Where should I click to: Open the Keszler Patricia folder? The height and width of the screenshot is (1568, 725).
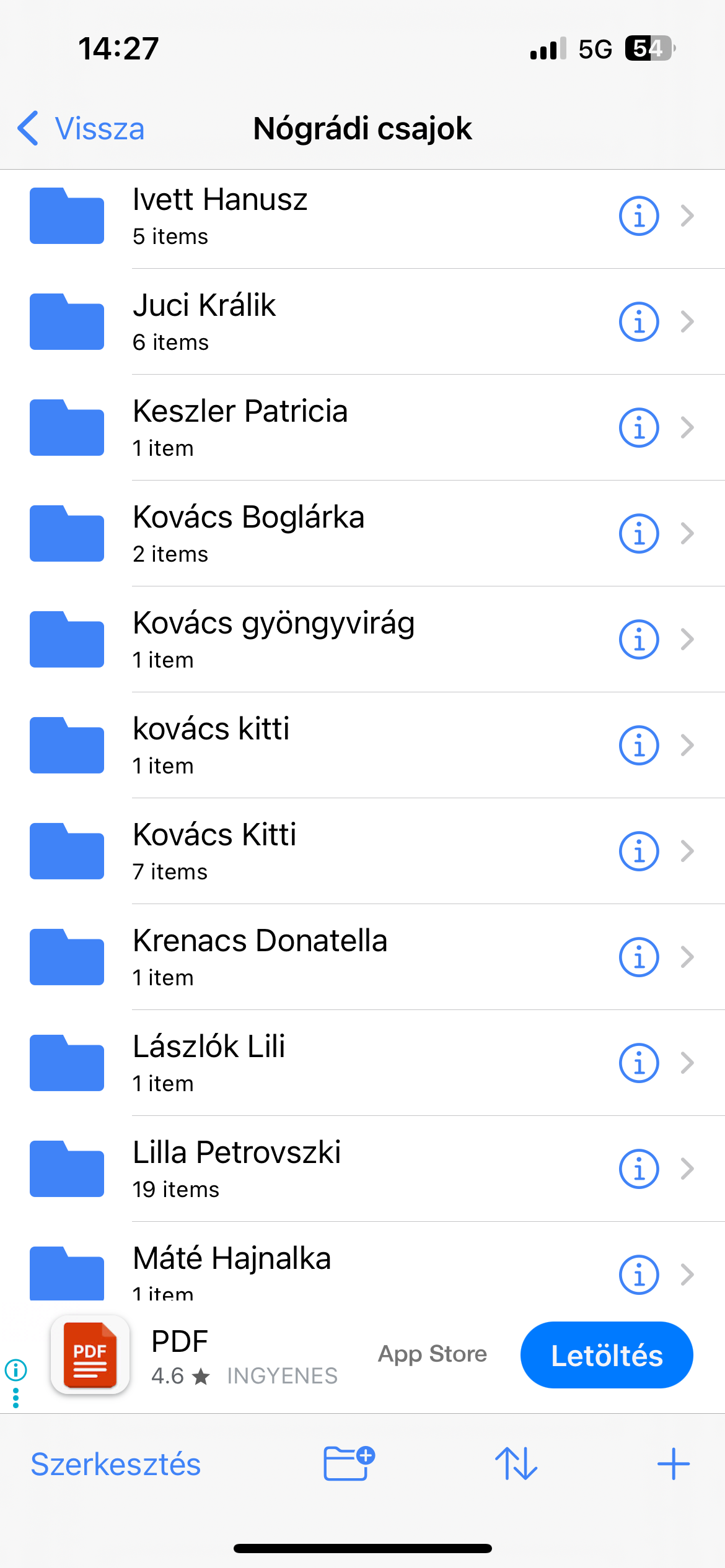click(x=240, y=427)
